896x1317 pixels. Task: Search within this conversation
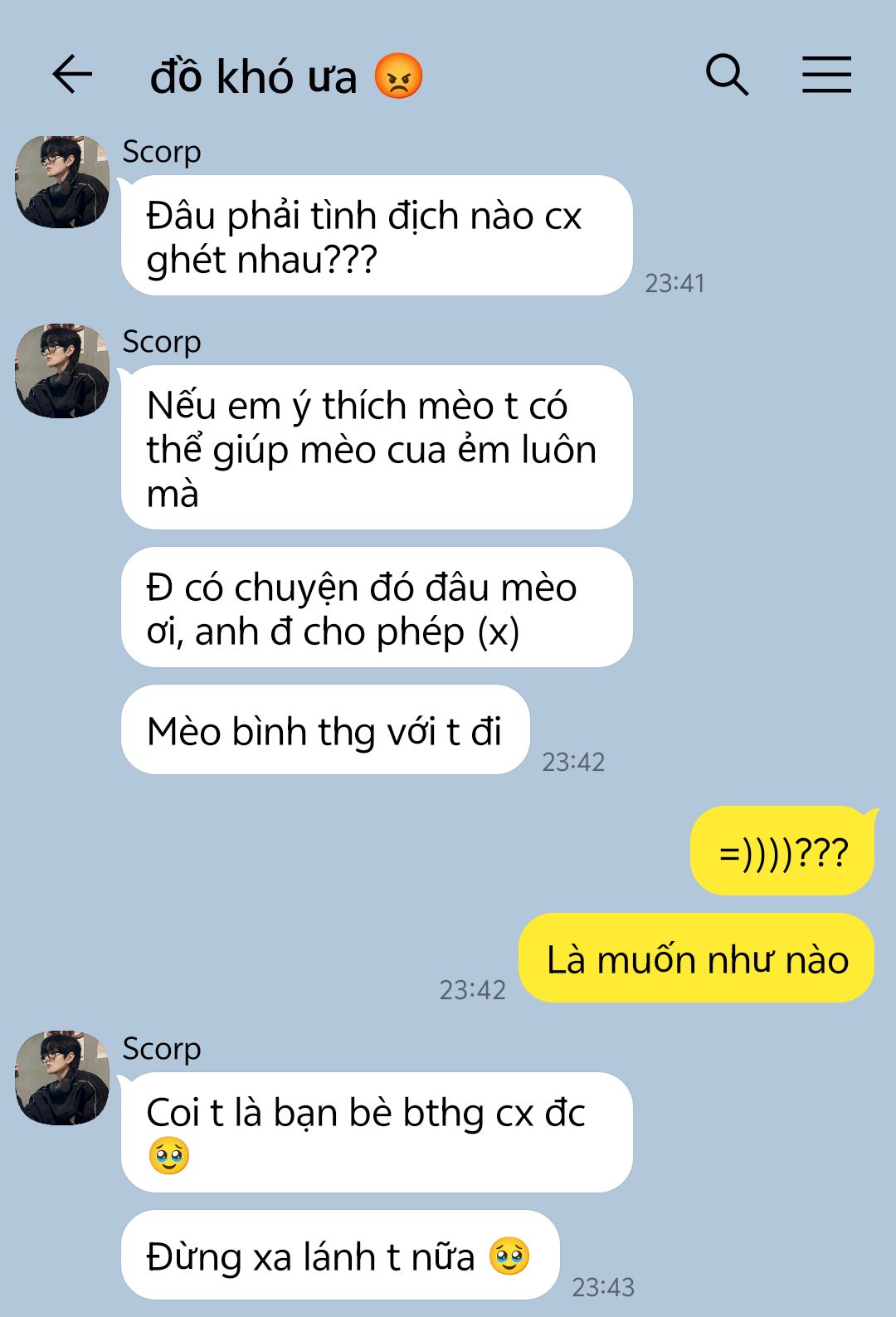click(727, 75)
